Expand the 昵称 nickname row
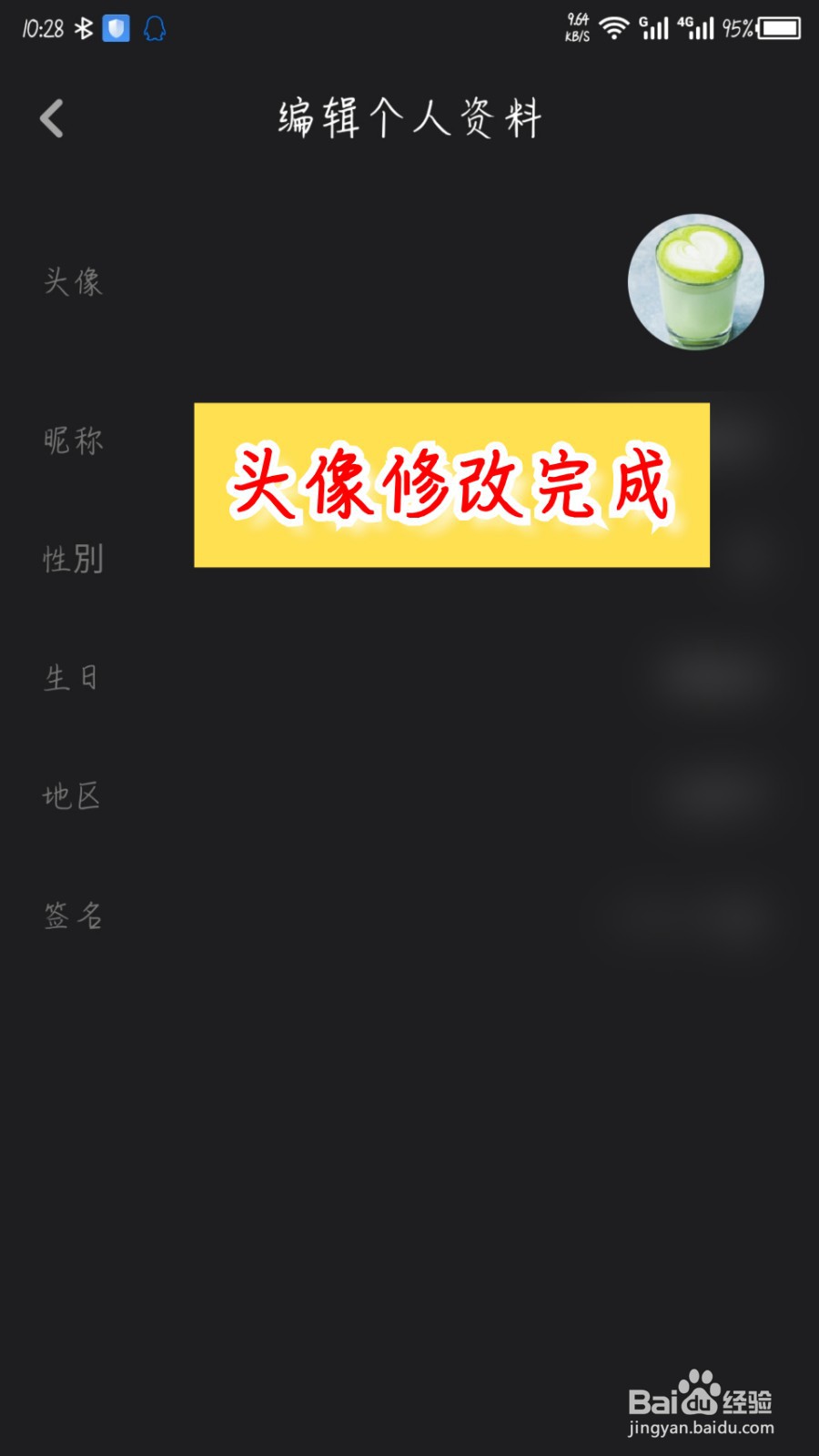 73,441
